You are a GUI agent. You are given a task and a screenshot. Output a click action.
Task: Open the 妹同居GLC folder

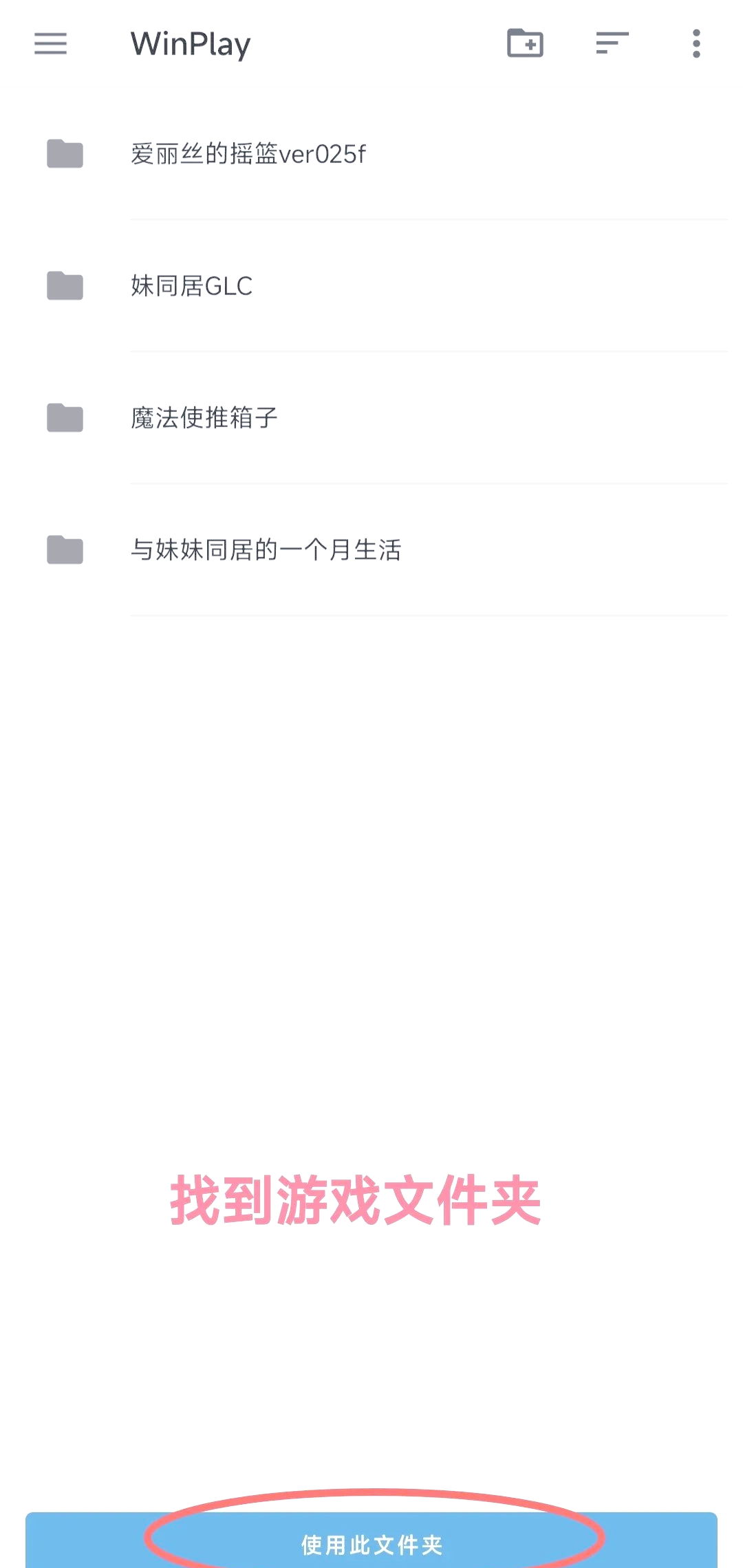point(371,286)
